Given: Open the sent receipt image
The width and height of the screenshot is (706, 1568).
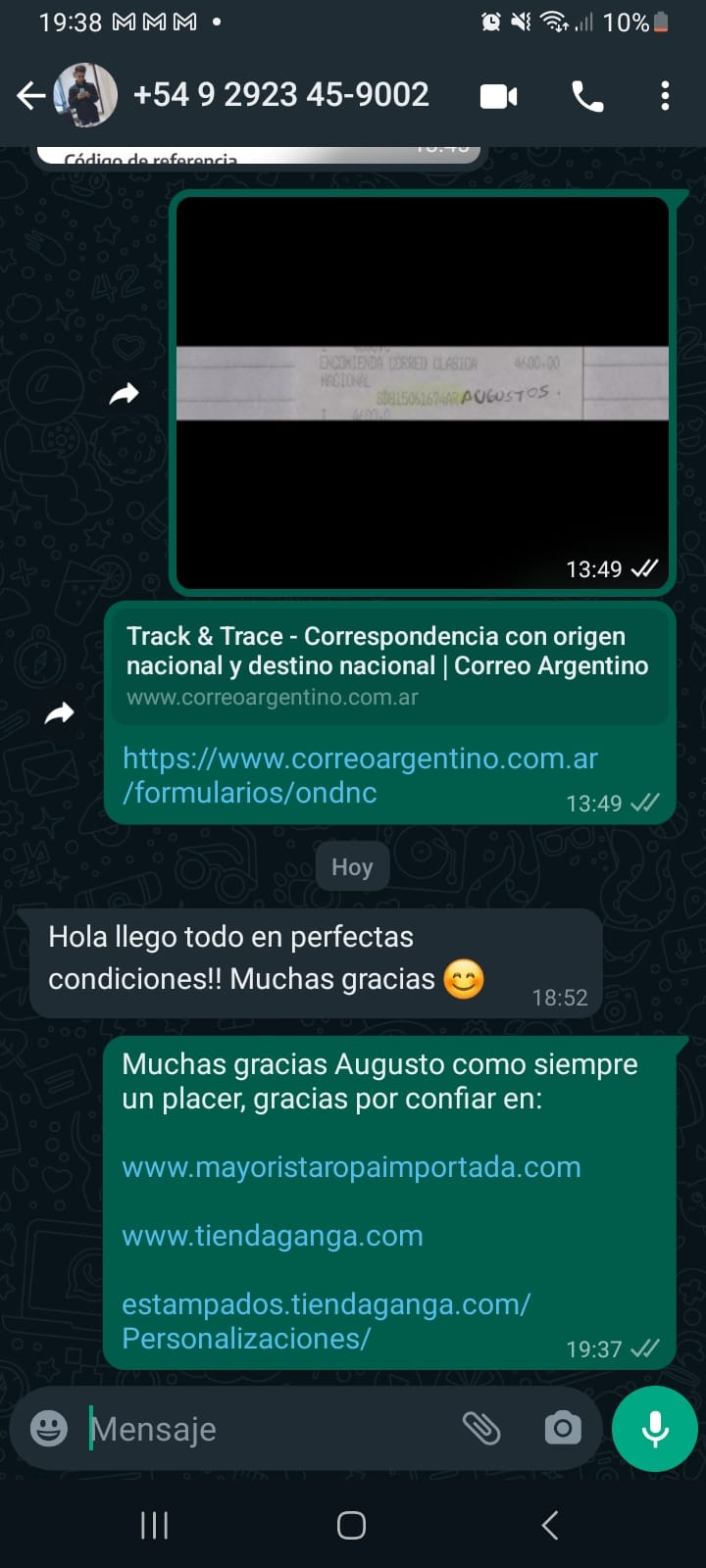Looking at the screenshot, I should tap(422, 392).
